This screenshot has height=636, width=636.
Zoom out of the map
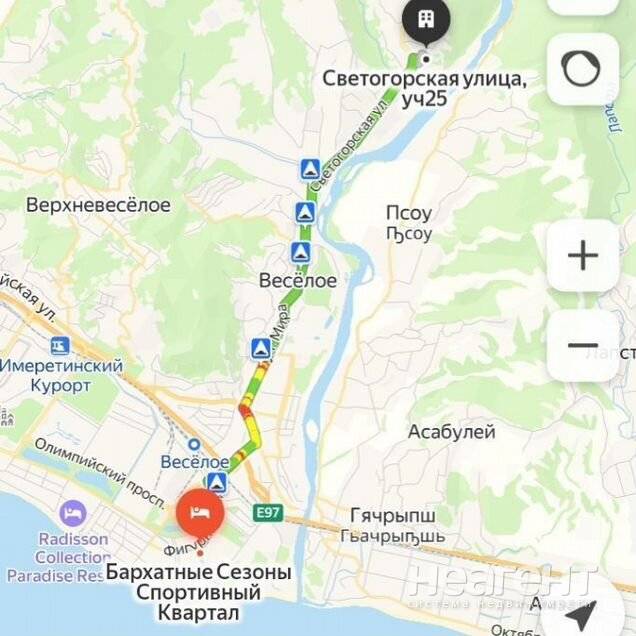tap(583, 346)
